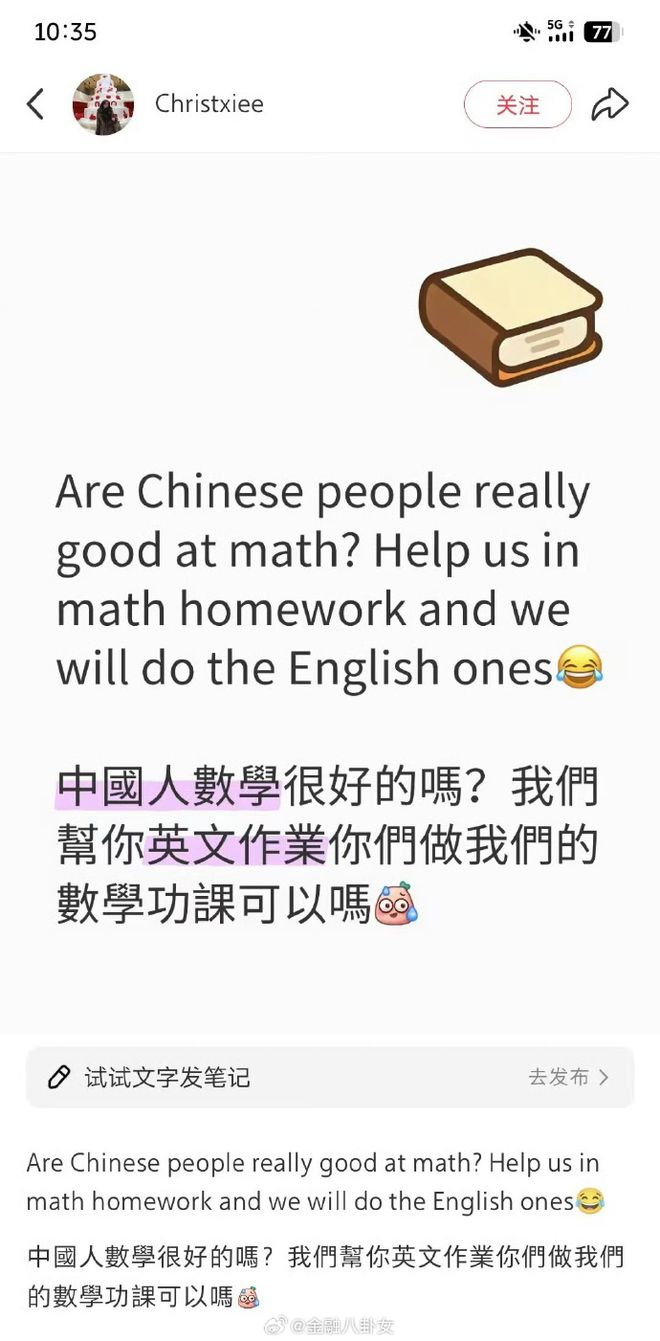Share this post via the arrow icon
Screen dimensions: 660x1341
609,104
